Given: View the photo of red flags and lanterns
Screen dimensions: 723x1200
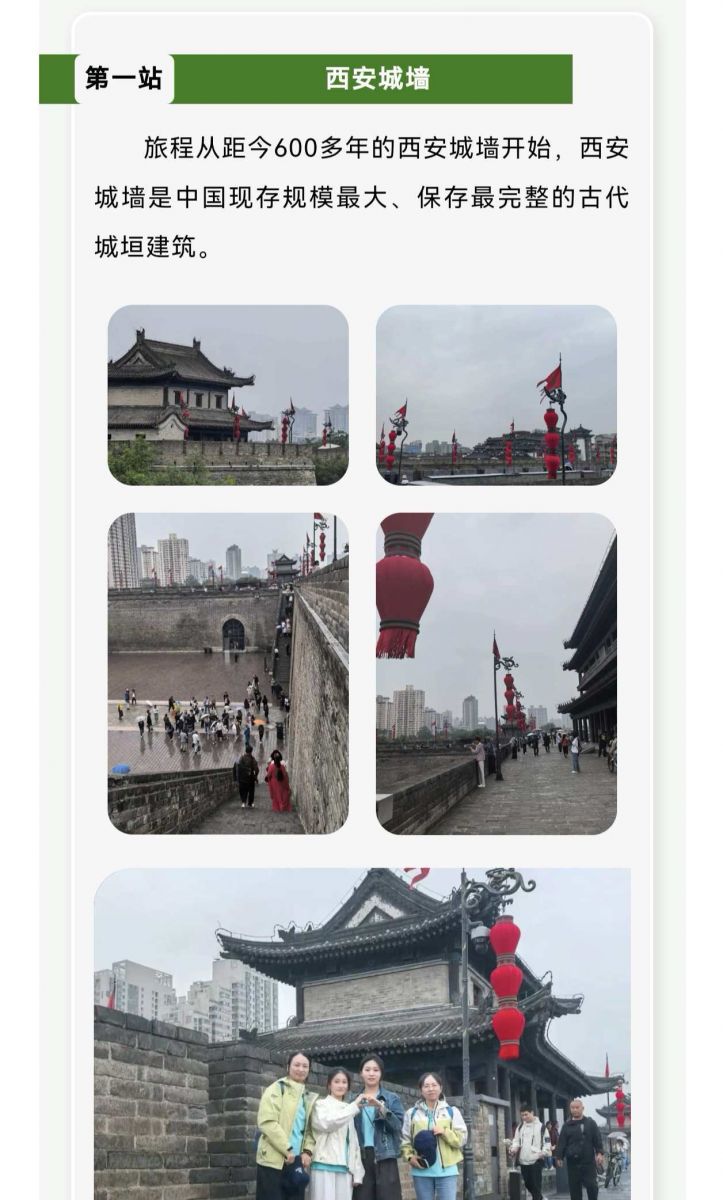Looking at the screenshot, I should tap(496, 395).
